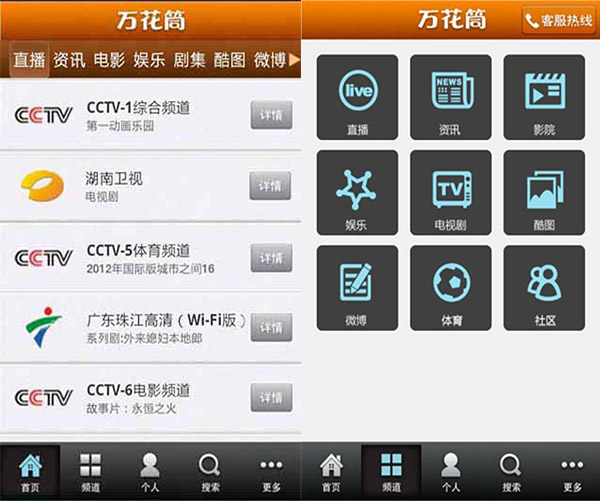View details of CCTV-5体育频道
Viewport: 600px width, 502px height.
[271, 258]
